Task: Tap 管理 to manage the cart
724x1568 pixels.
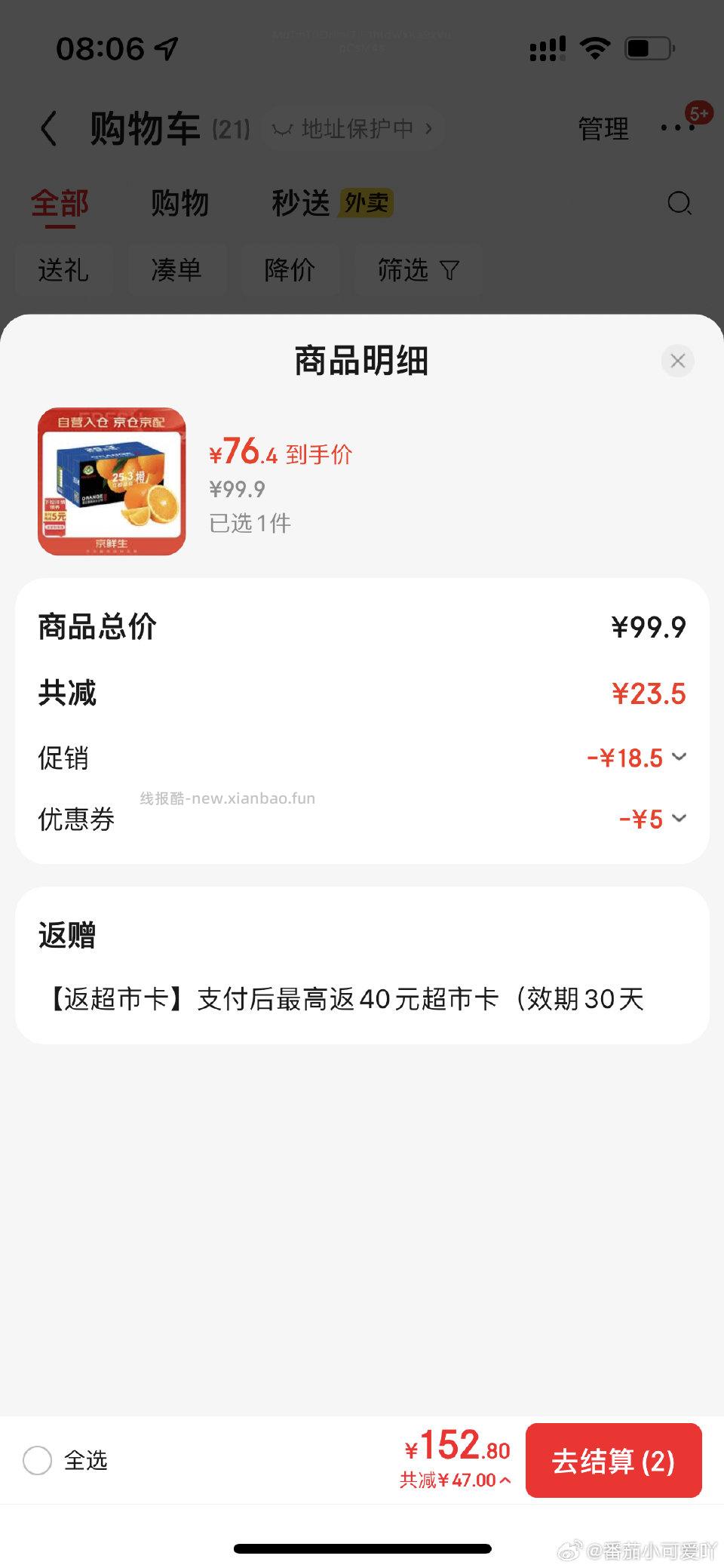Action: pyautogui.click(x=603, y=128)
